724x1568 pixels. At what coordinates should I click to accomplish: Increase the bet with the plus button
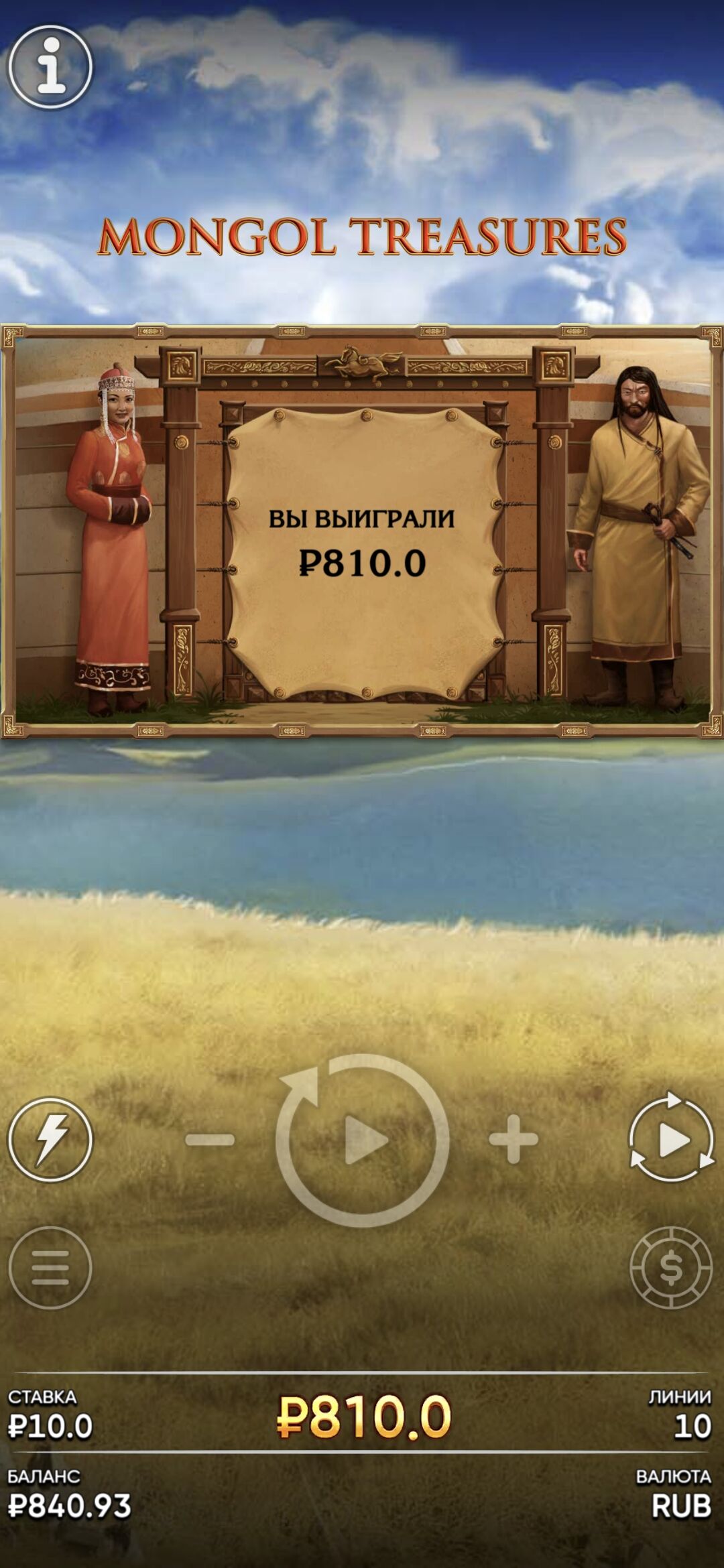(x=514, y=1139)
